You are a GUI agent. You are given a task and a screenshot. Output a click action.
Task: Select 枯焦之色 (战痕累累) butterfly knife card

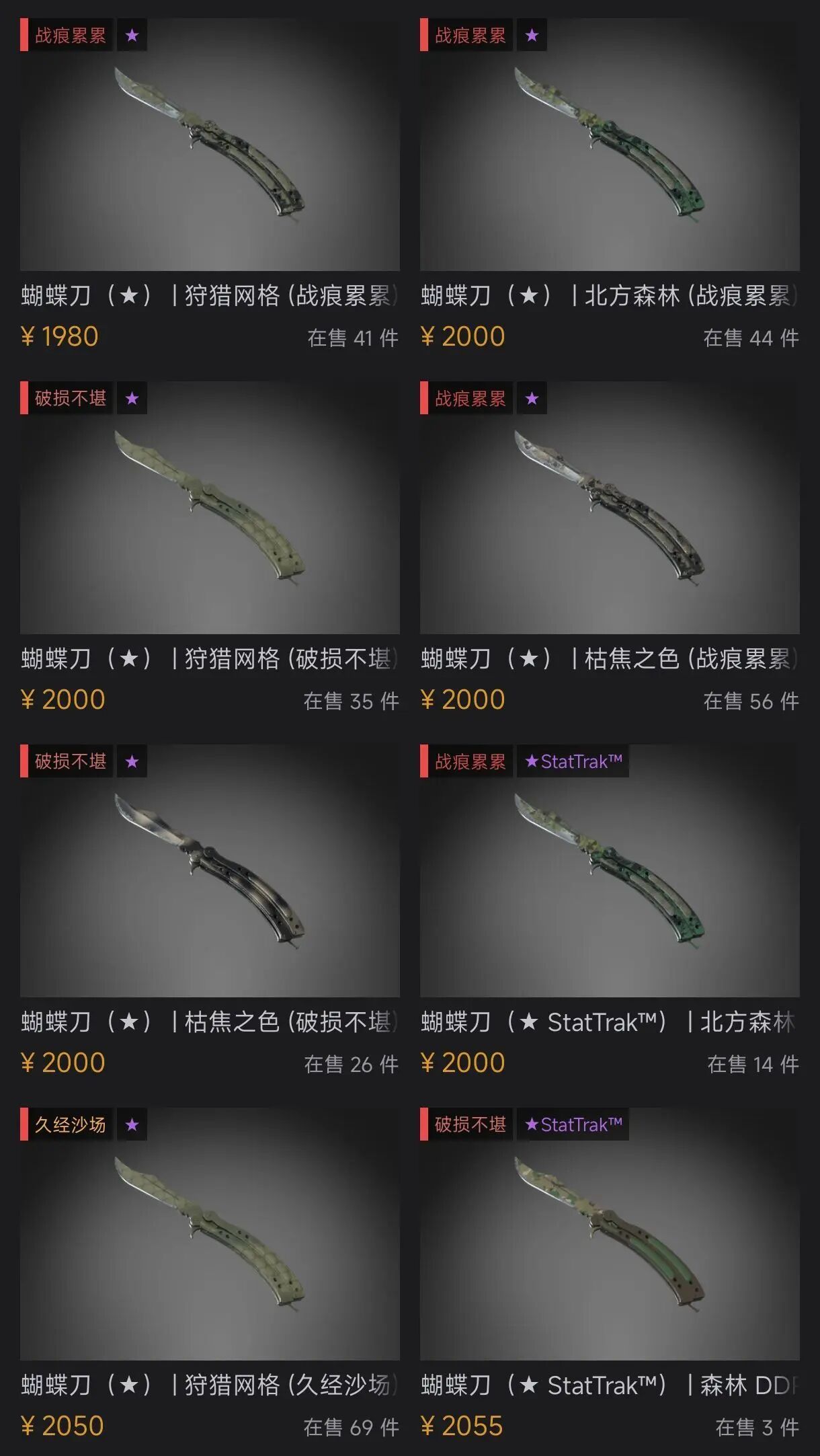[x=610, y=508]
